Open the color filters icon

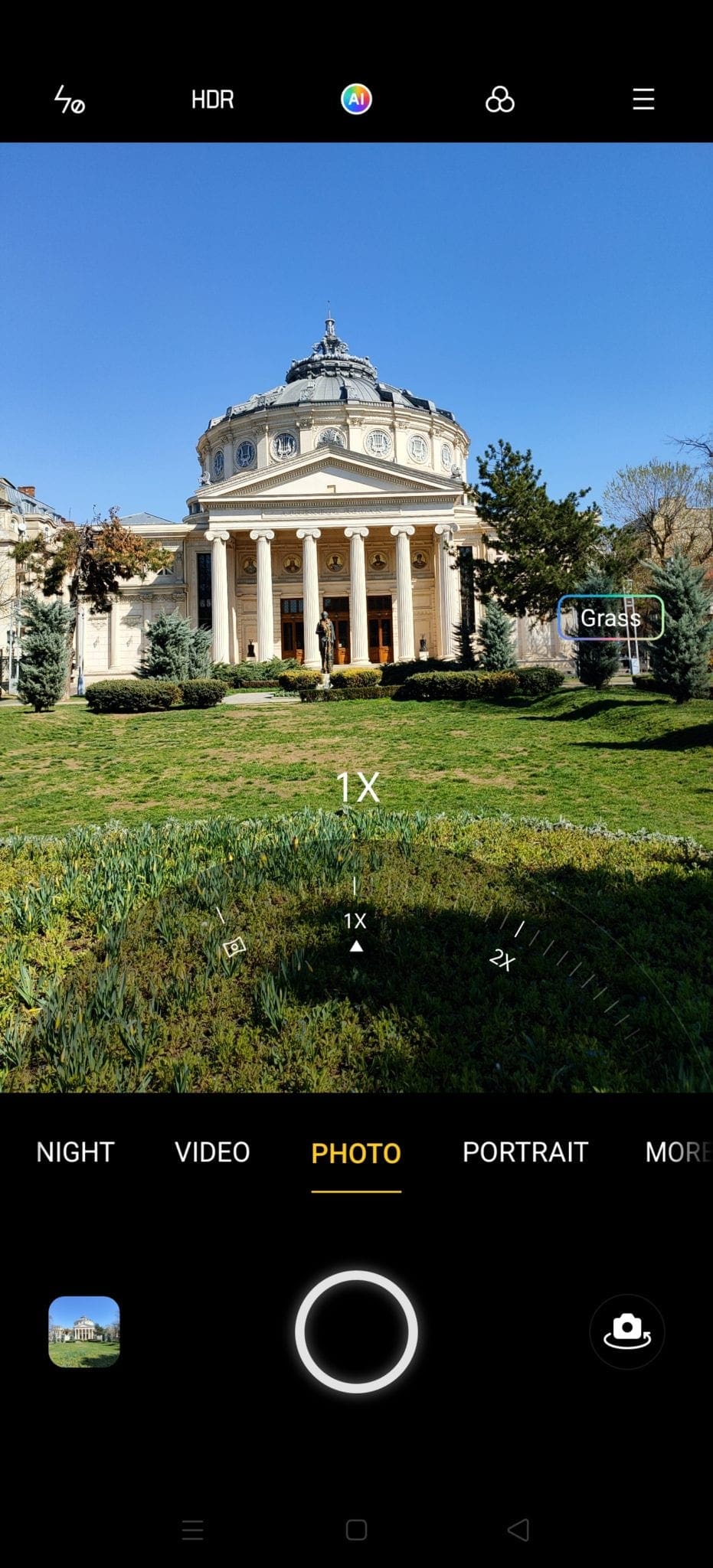(499, 100)
